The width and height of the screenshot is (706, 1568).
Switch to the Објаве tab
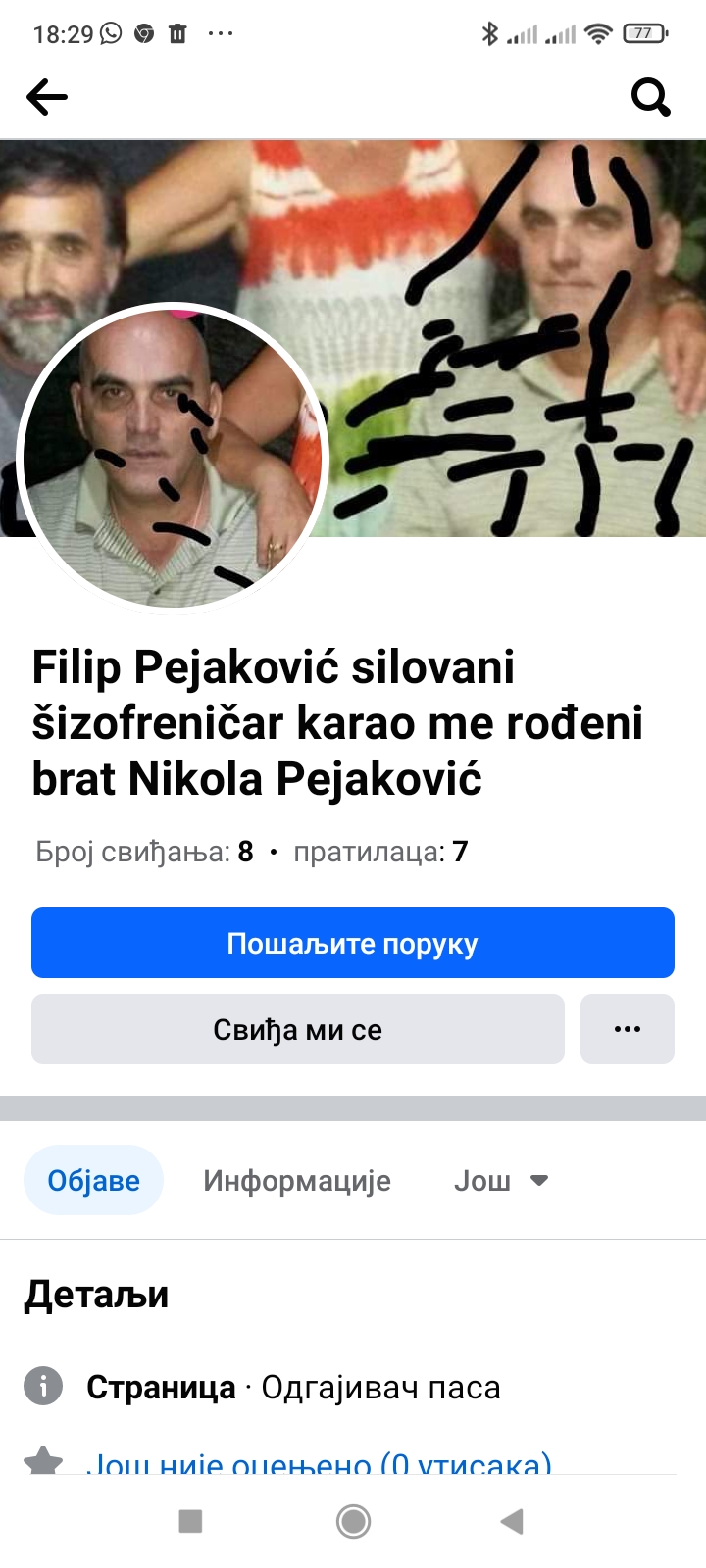[93, 1180]
